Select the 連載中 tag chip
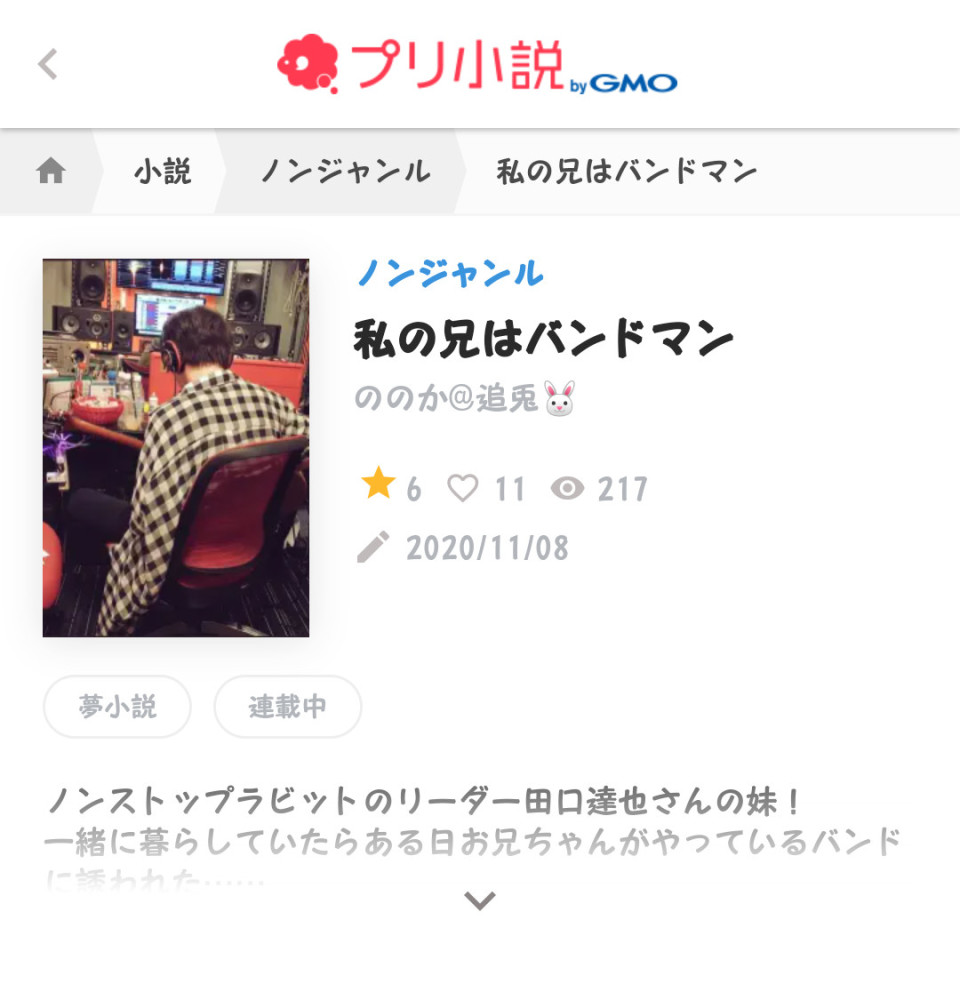Image resolution: width=960 pixels, height=984 pixels. point(287,707)
